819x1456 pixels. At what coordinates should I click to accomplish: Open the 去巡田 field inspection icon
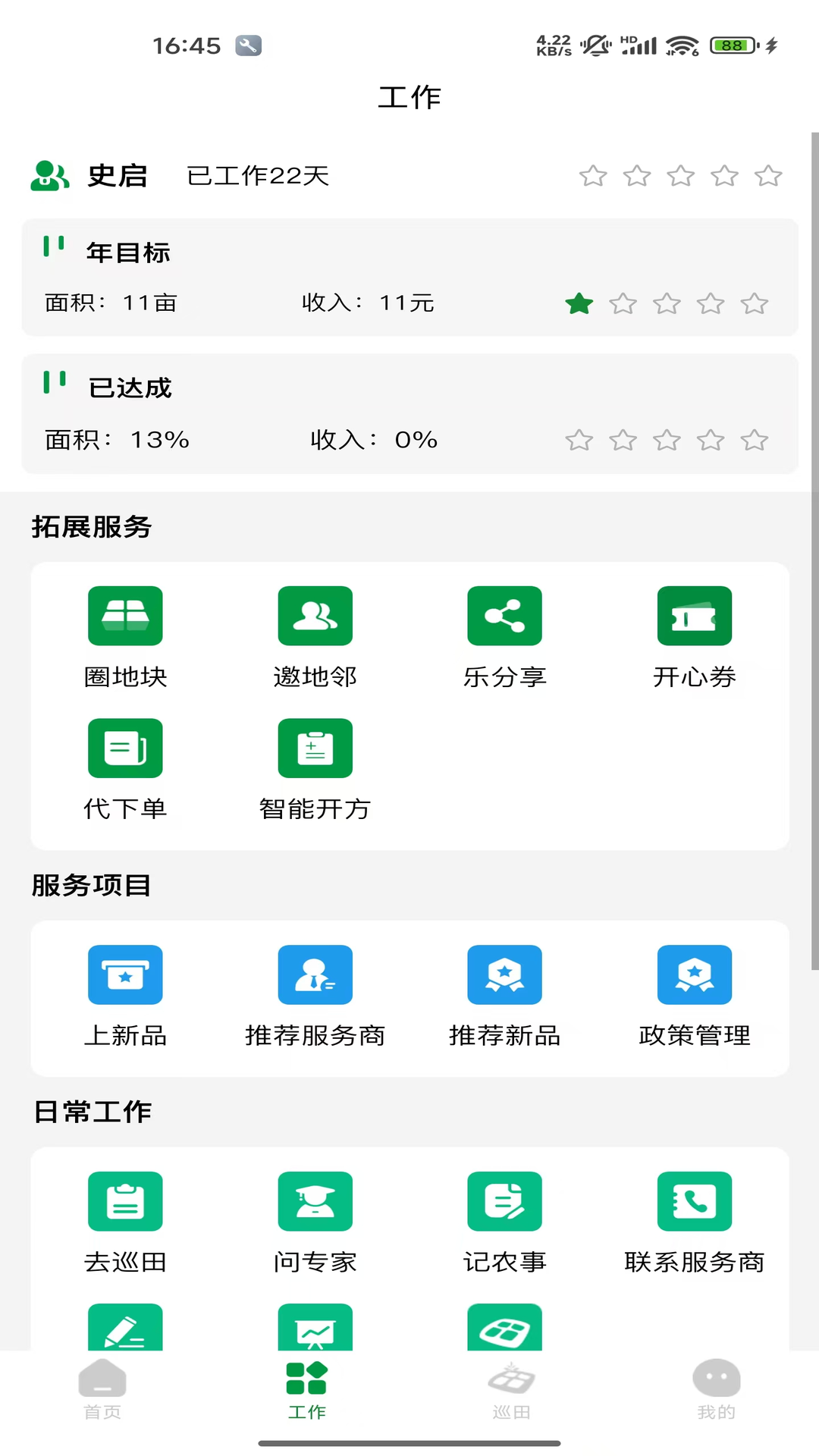click(x=125, y=1201)
